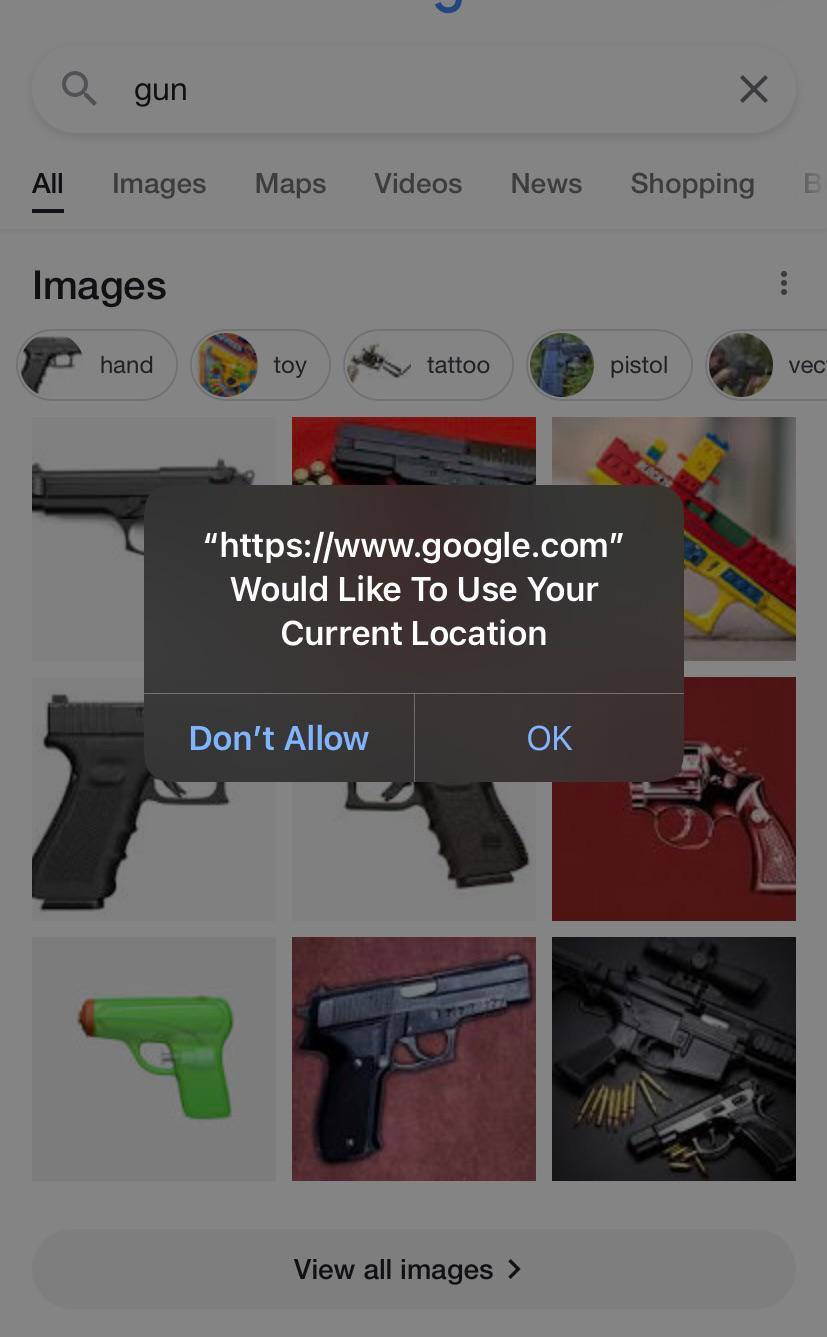The height and width of the screenshot is (1337, 827).
Task: Select the pistol filter chip
Action: [609, 365]
